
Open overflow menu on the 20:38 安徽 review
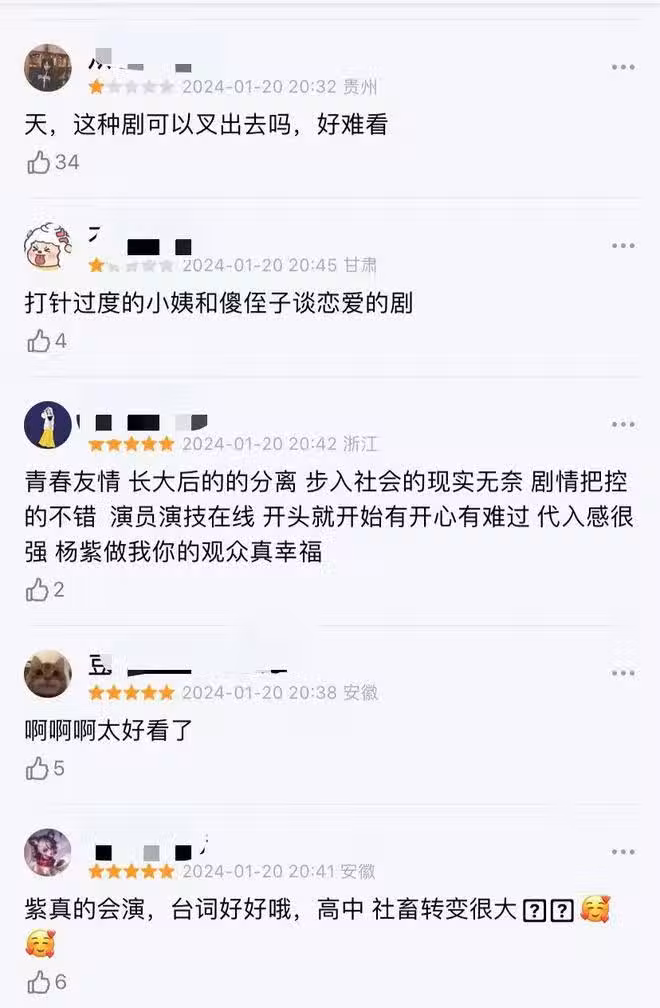tap(623, 673)
